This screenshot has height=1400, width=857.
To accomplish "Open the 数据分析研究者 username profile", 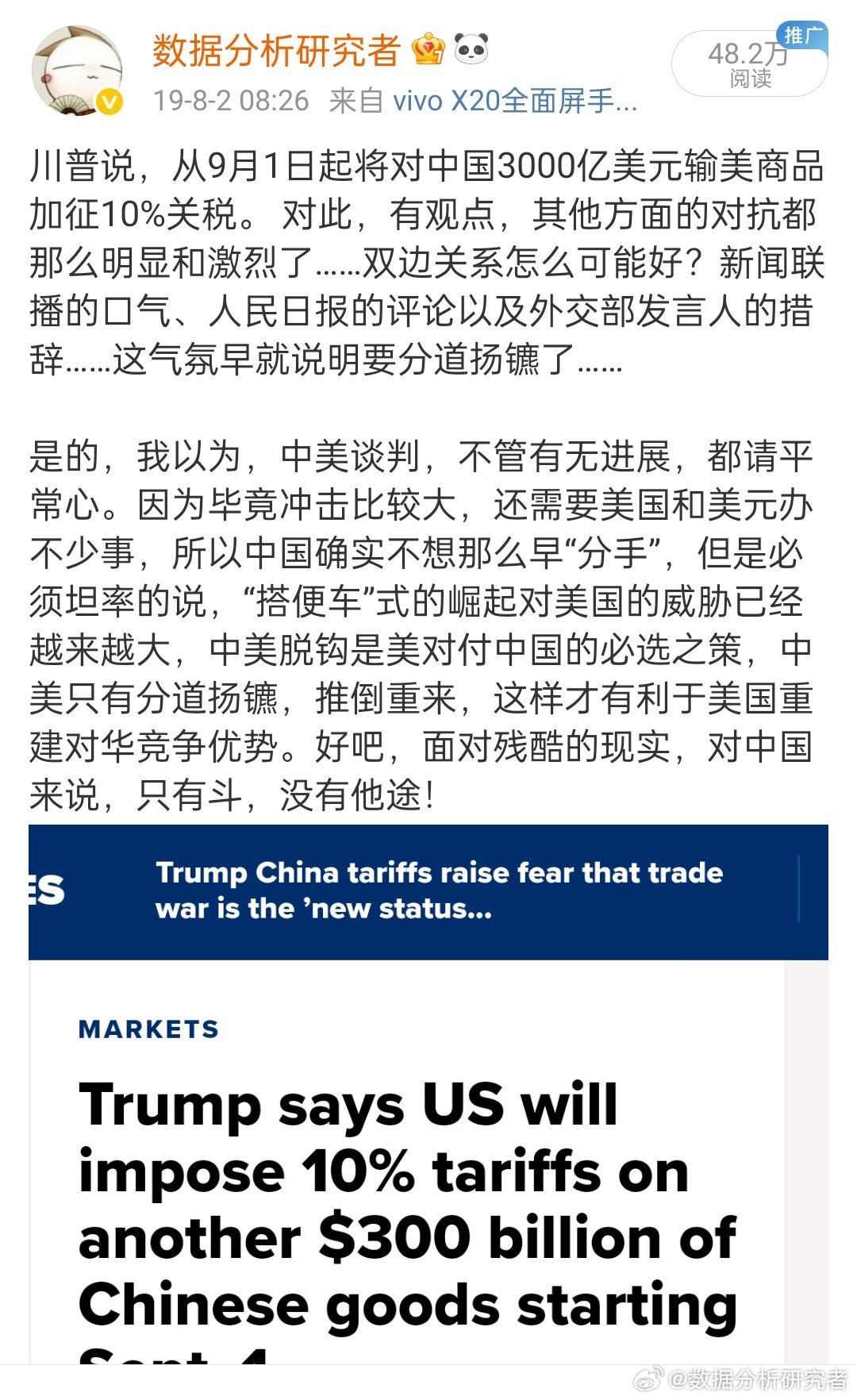I will (275, 52).
